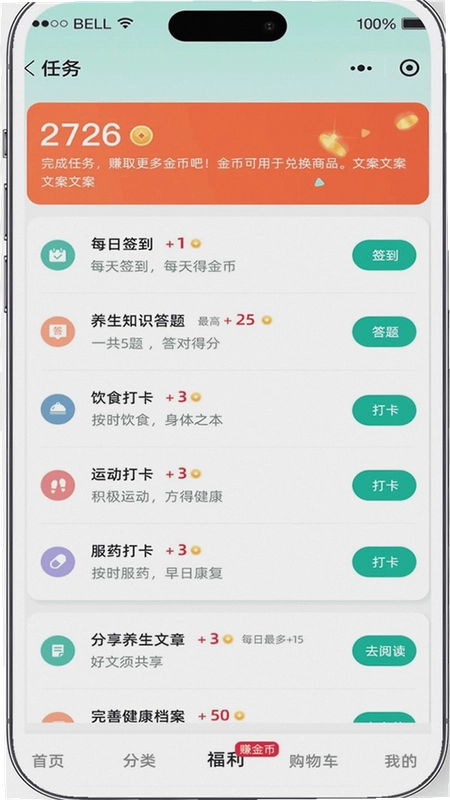This screenshot has height=800, width=450.
Task: Switch to the 首页 tab
Action: pos(48,761)
